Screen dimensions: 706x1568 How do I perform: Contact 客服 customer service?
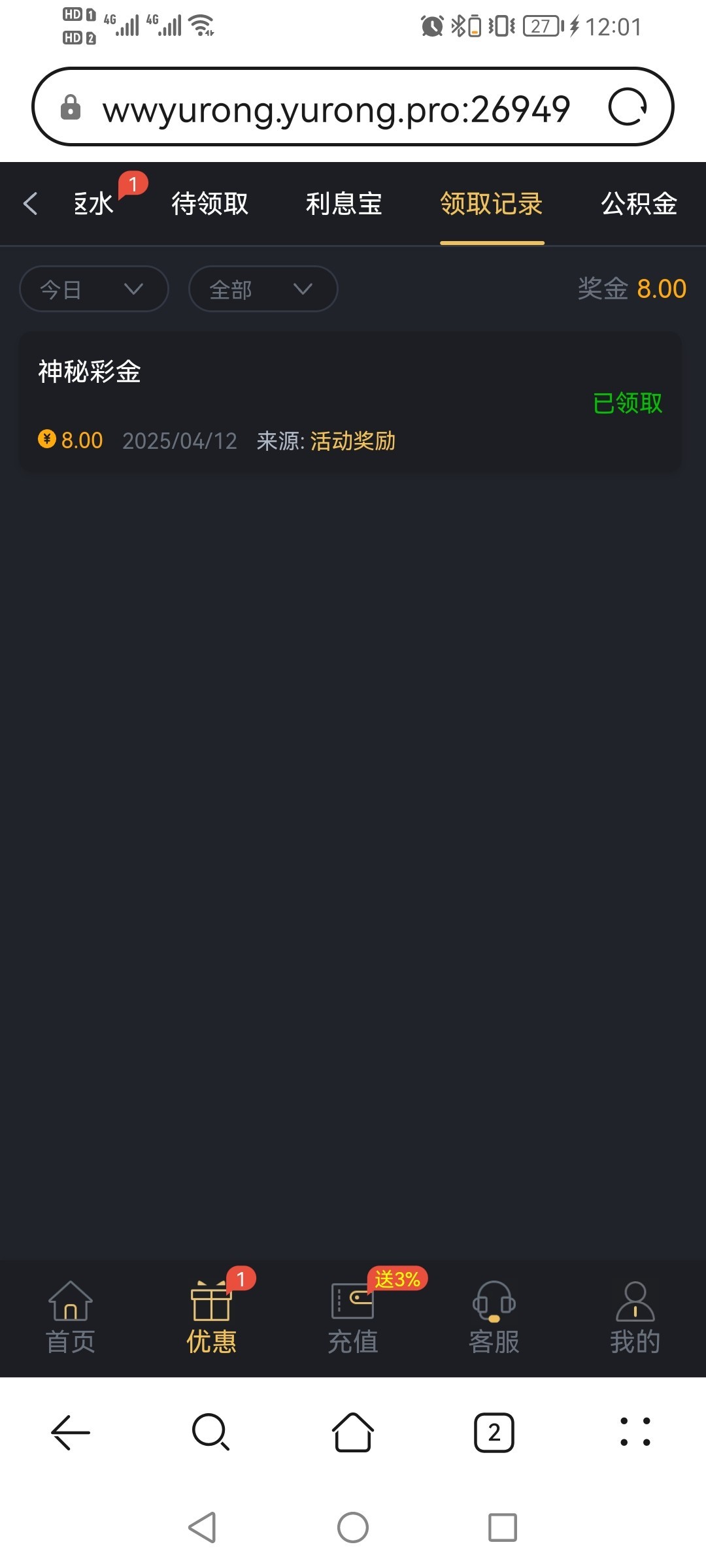[x=494, y=1318]
